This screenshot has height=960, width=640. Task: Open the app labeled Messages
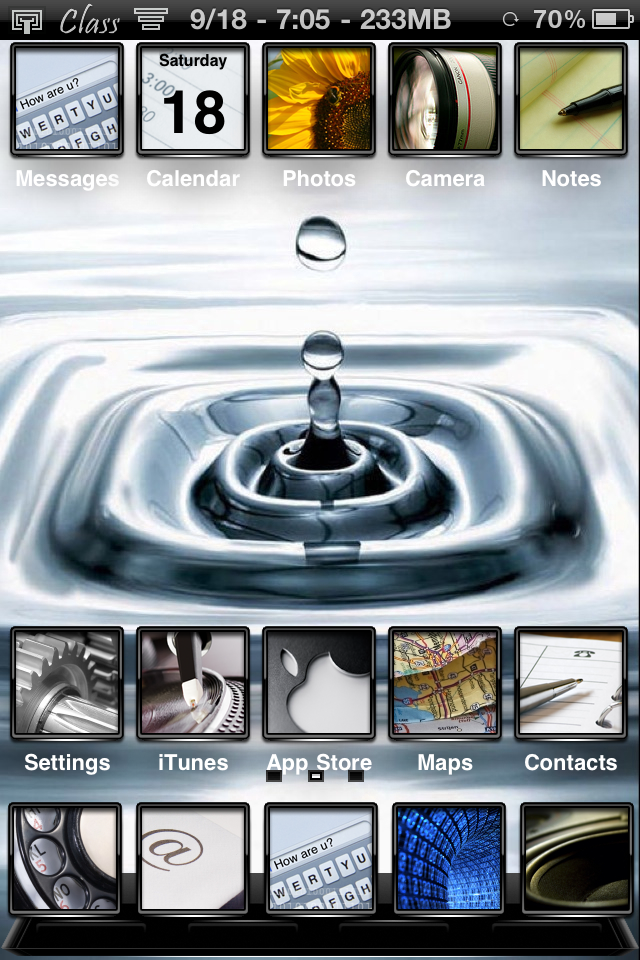67,100
